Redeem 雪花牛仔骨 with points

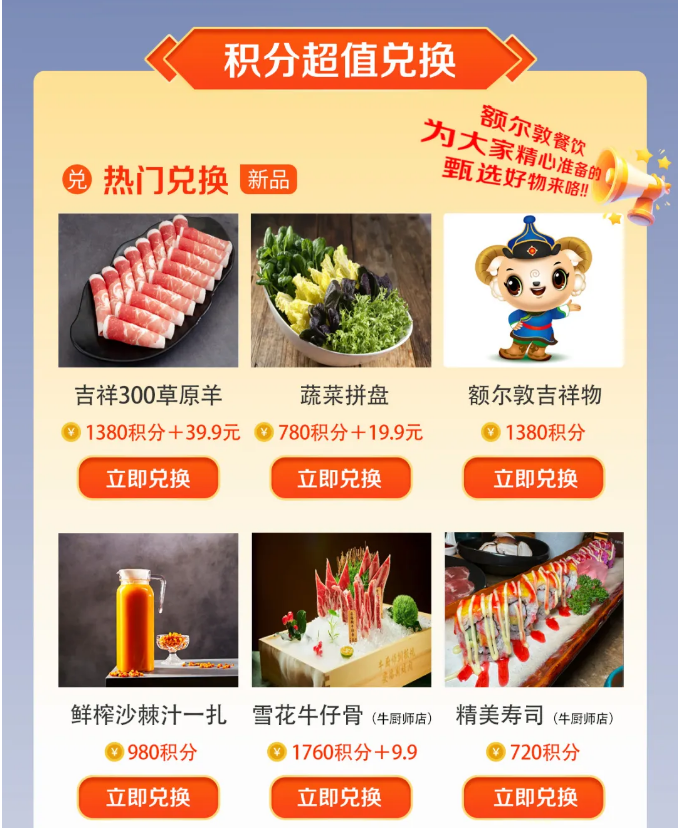[340, 797]
